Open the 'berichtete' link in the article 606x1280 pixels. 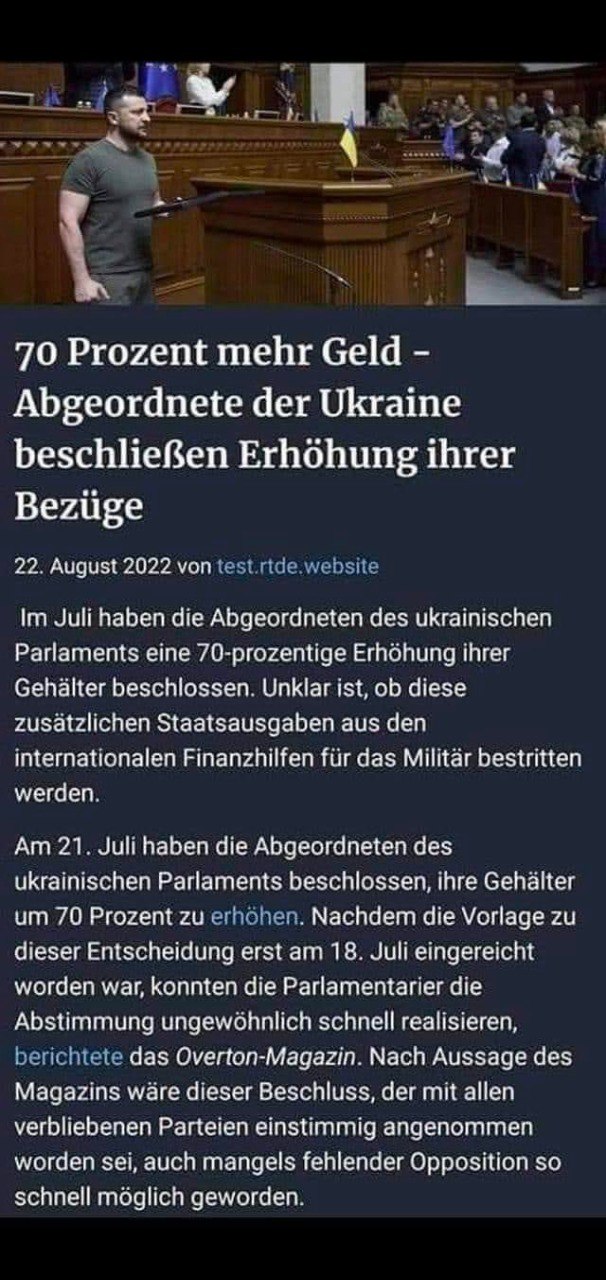coord(69,1054)
